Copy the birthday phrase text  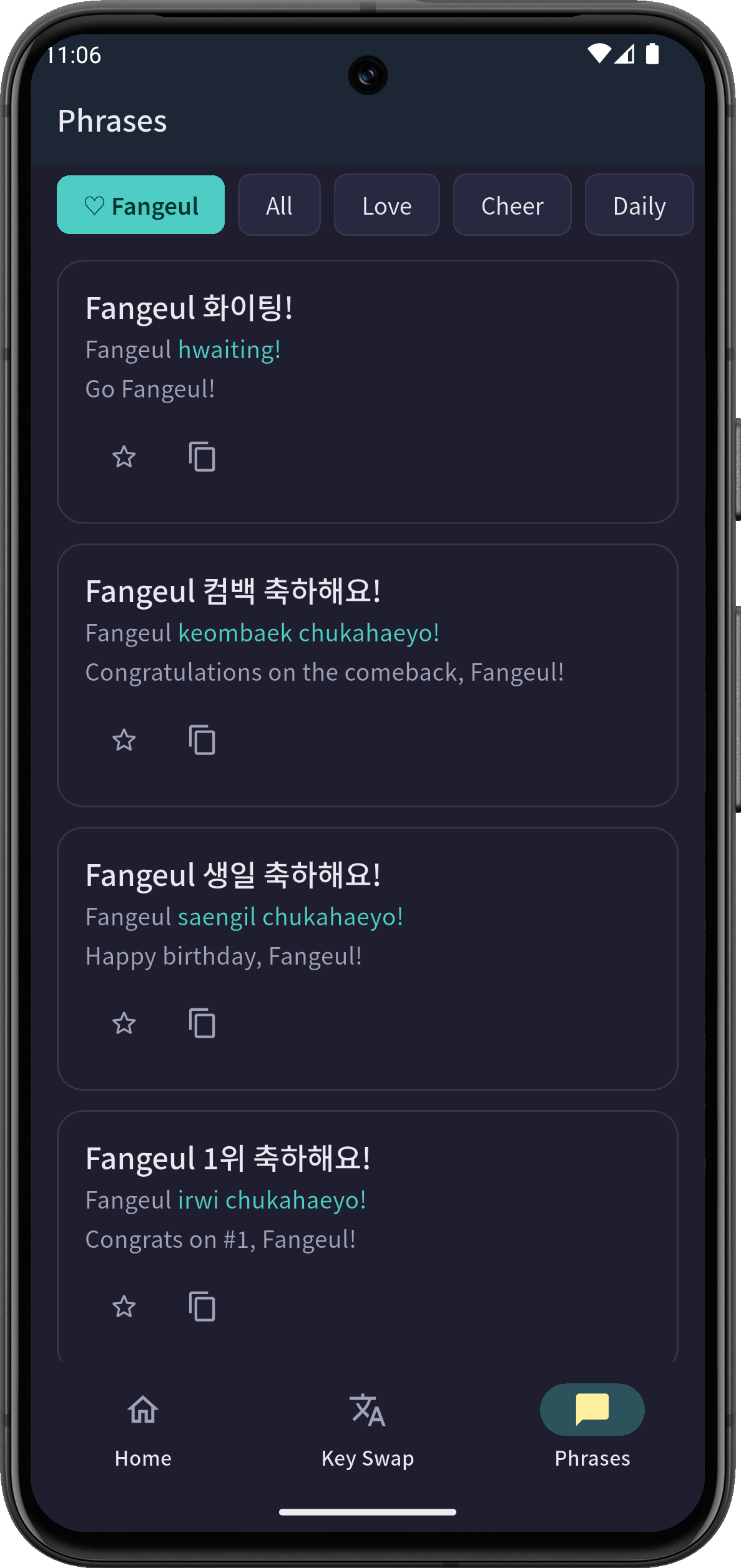[x=201, y=1023]
